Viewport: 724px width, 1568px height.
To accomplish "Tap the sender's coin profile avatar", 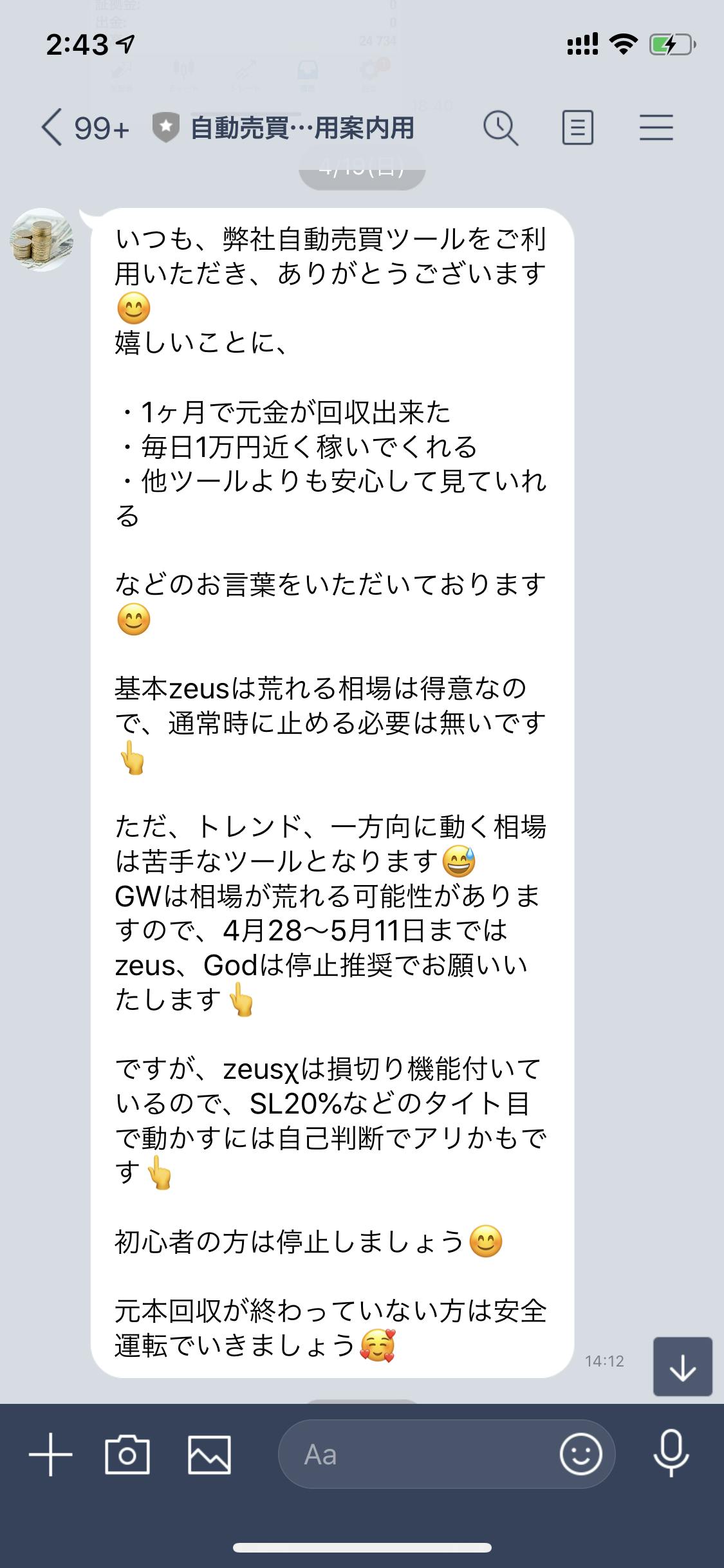I will pyautogui.click(x=41, y=239).
